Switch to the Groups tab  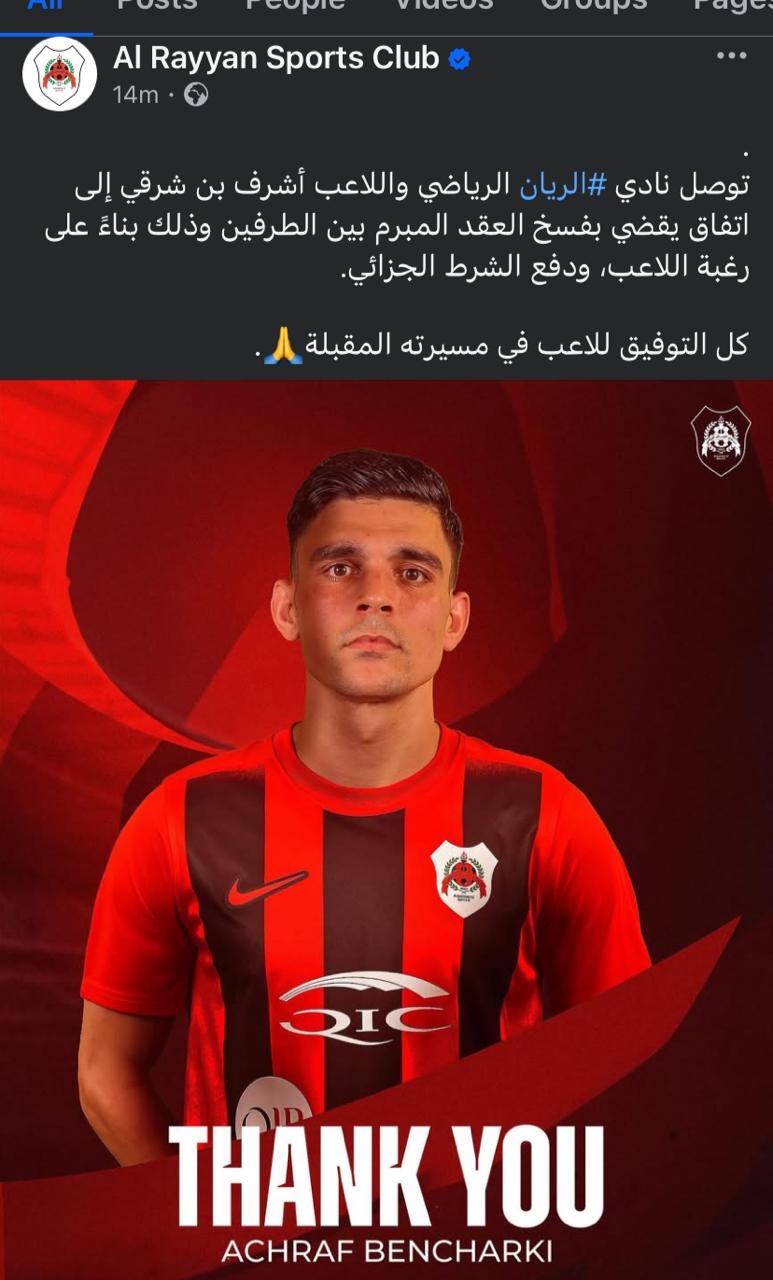[593, 6]
